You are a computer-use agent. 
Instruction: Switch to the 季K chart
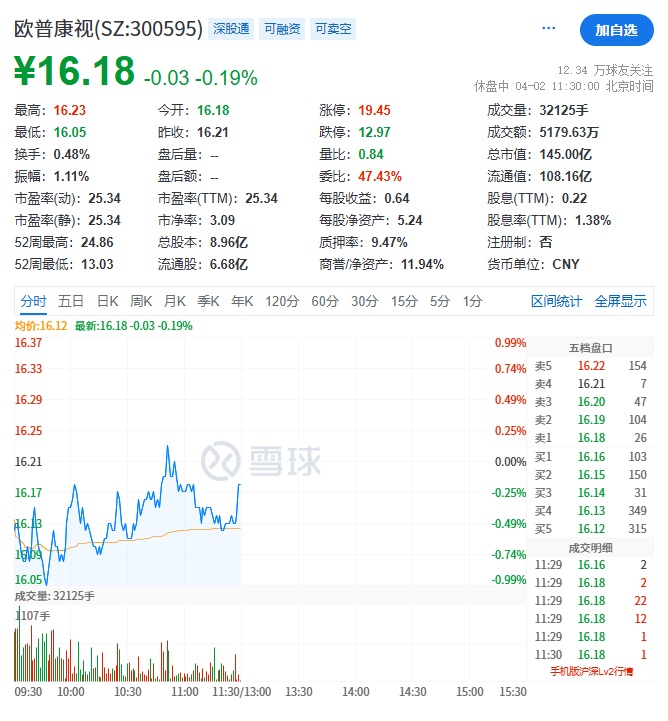pos(208,301)
